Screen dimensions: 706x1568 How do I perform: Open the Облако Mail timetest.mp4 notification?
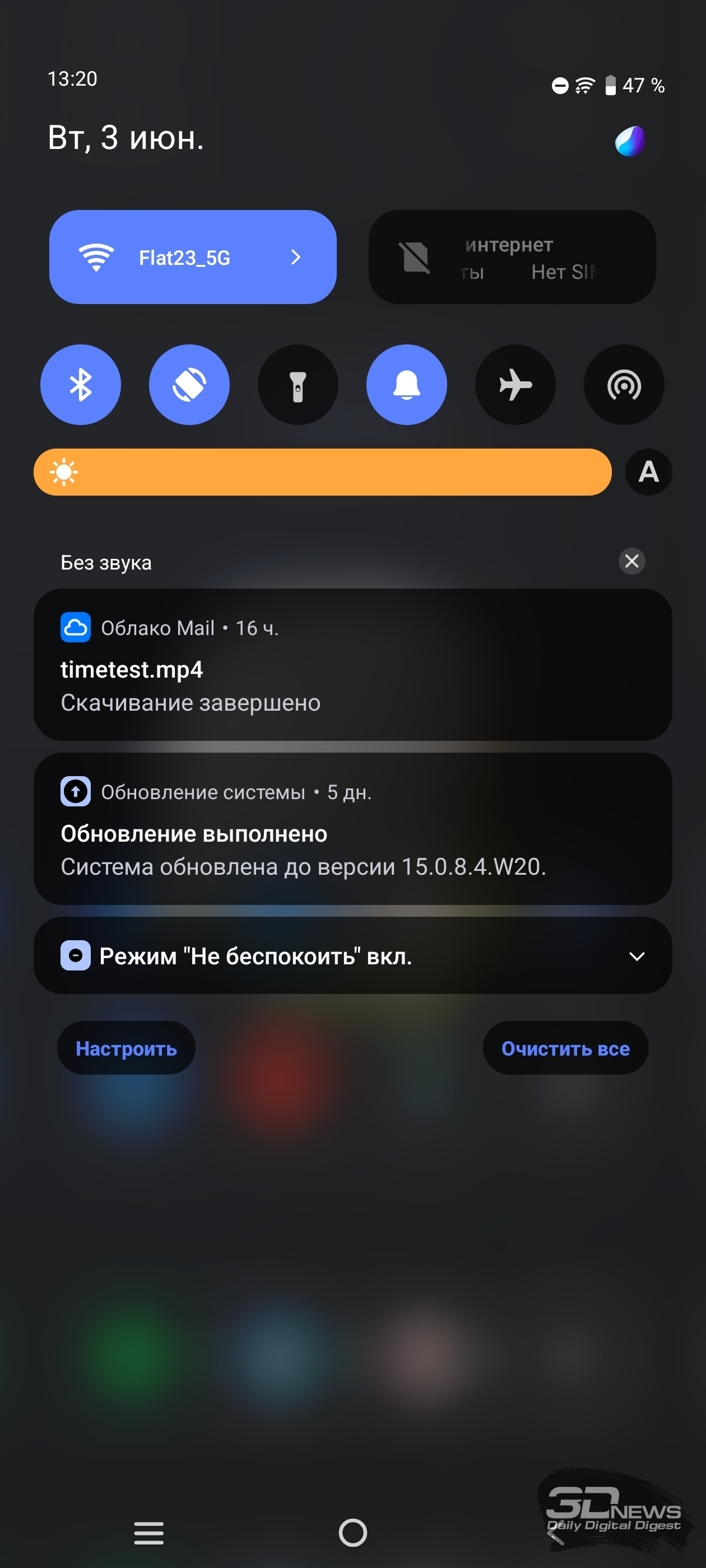(352, 664)
